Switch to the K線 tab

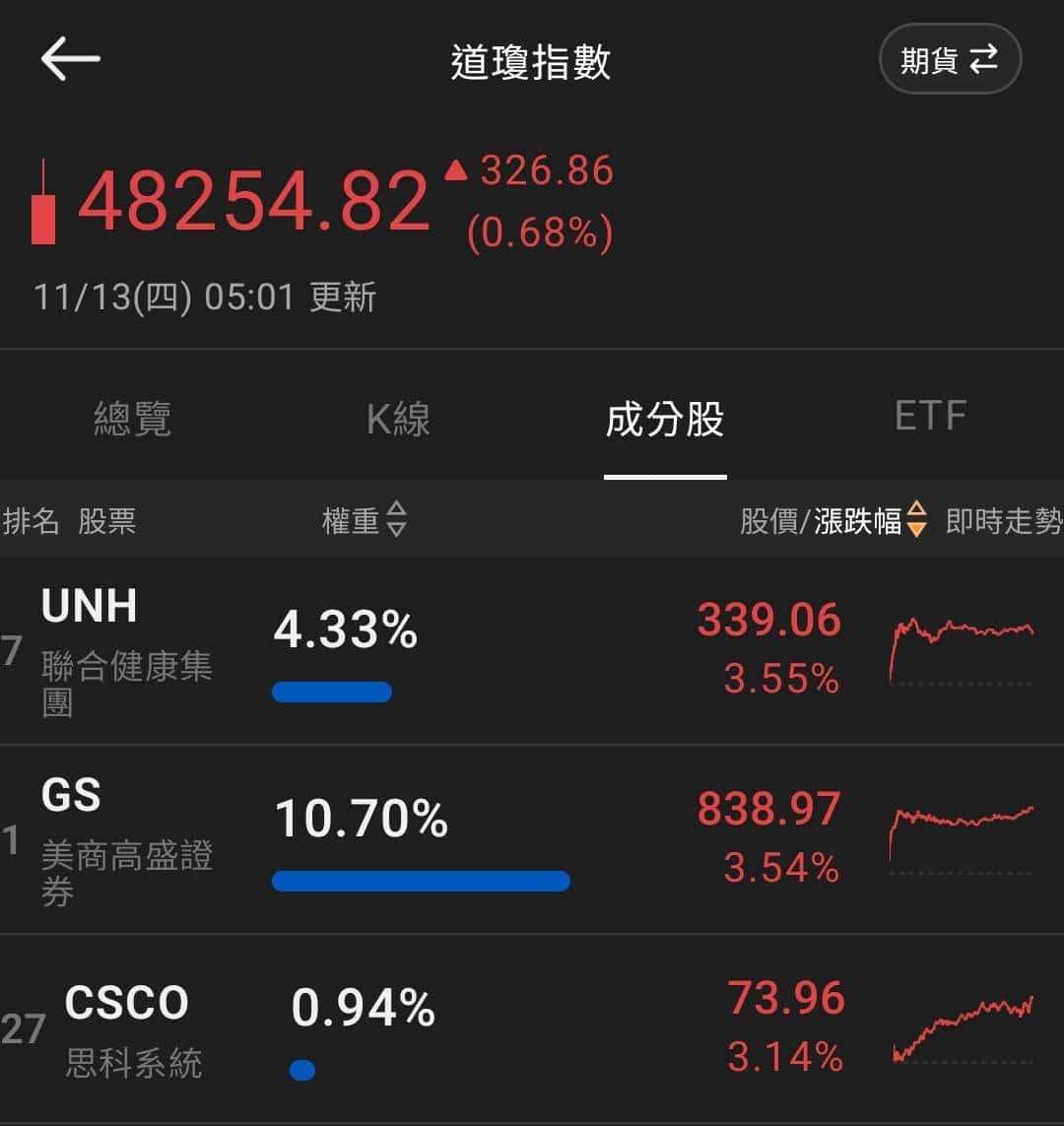point(399,419)
